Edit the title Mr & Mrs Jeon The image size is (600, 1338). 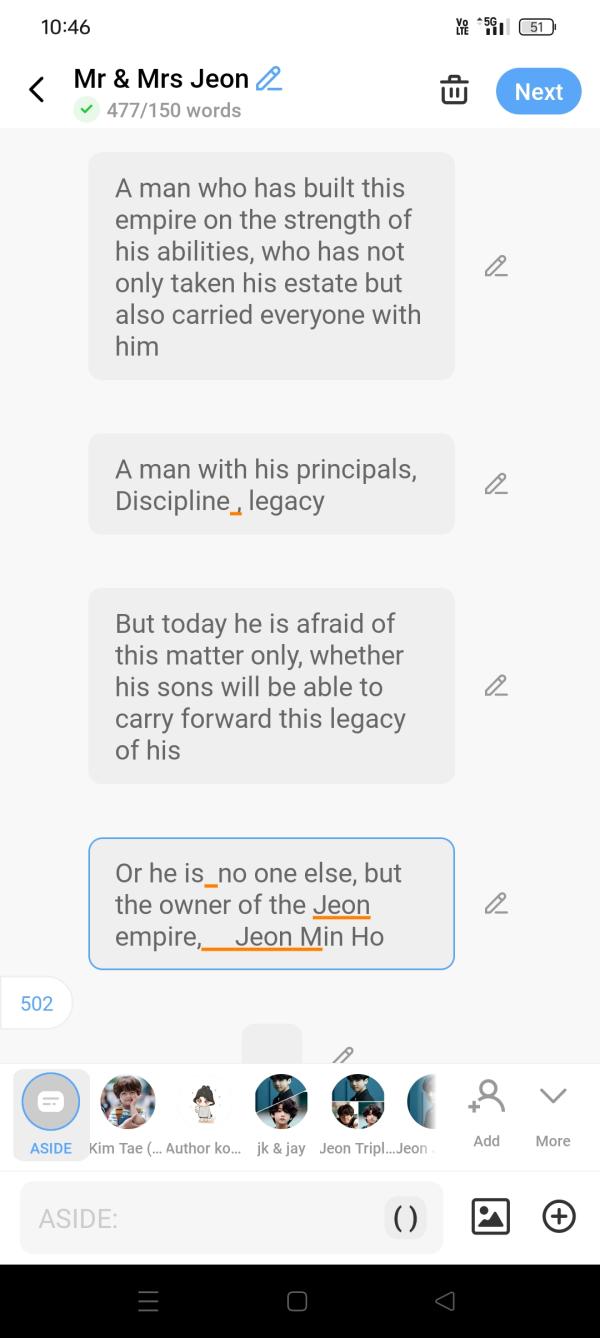click(x=268, y=78)
